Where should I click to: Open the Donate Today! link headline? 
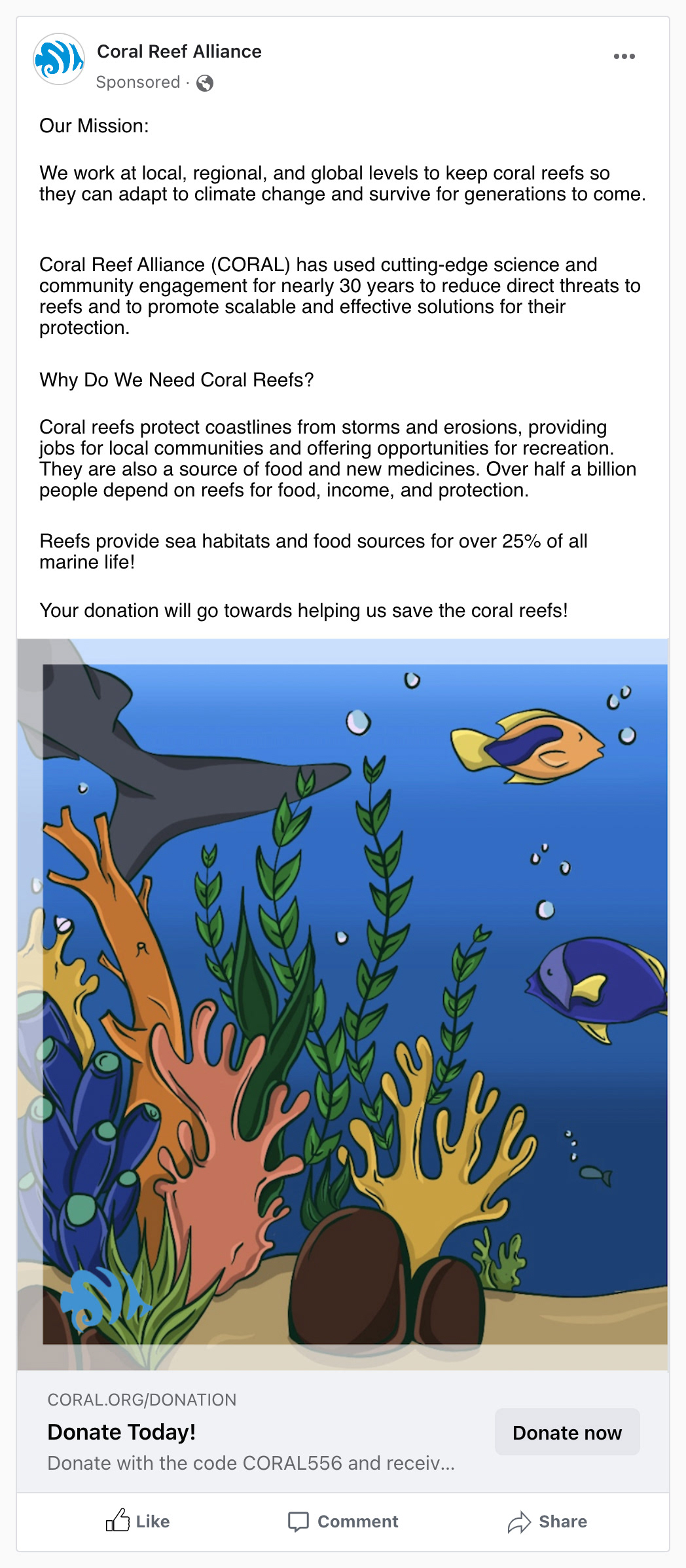(122, 1432)
